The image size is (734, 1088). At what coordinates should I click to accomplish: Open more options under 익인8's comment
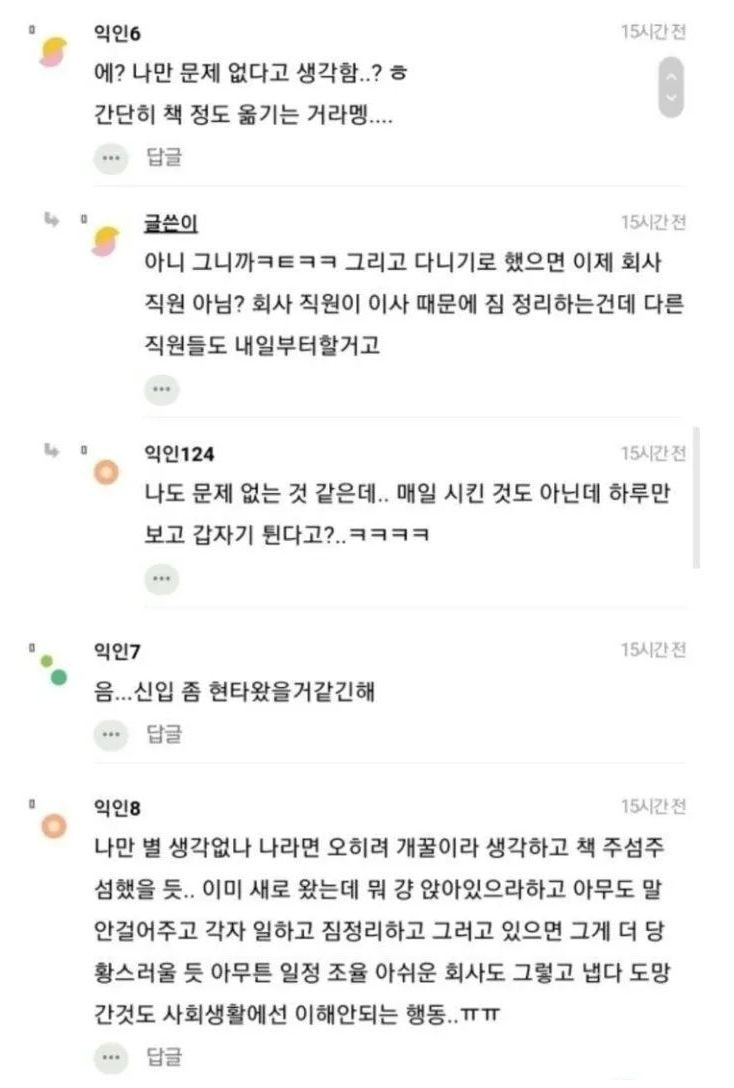pyautogui.click(x=111, y=1056)
